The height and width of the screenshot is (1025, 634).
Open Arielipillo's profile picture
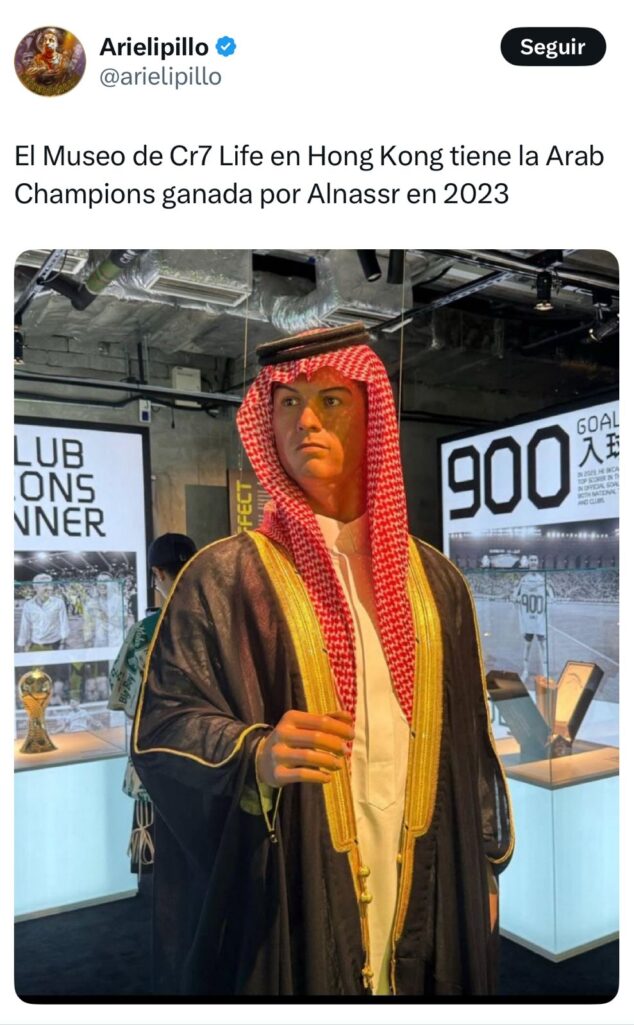click(50, 61)
